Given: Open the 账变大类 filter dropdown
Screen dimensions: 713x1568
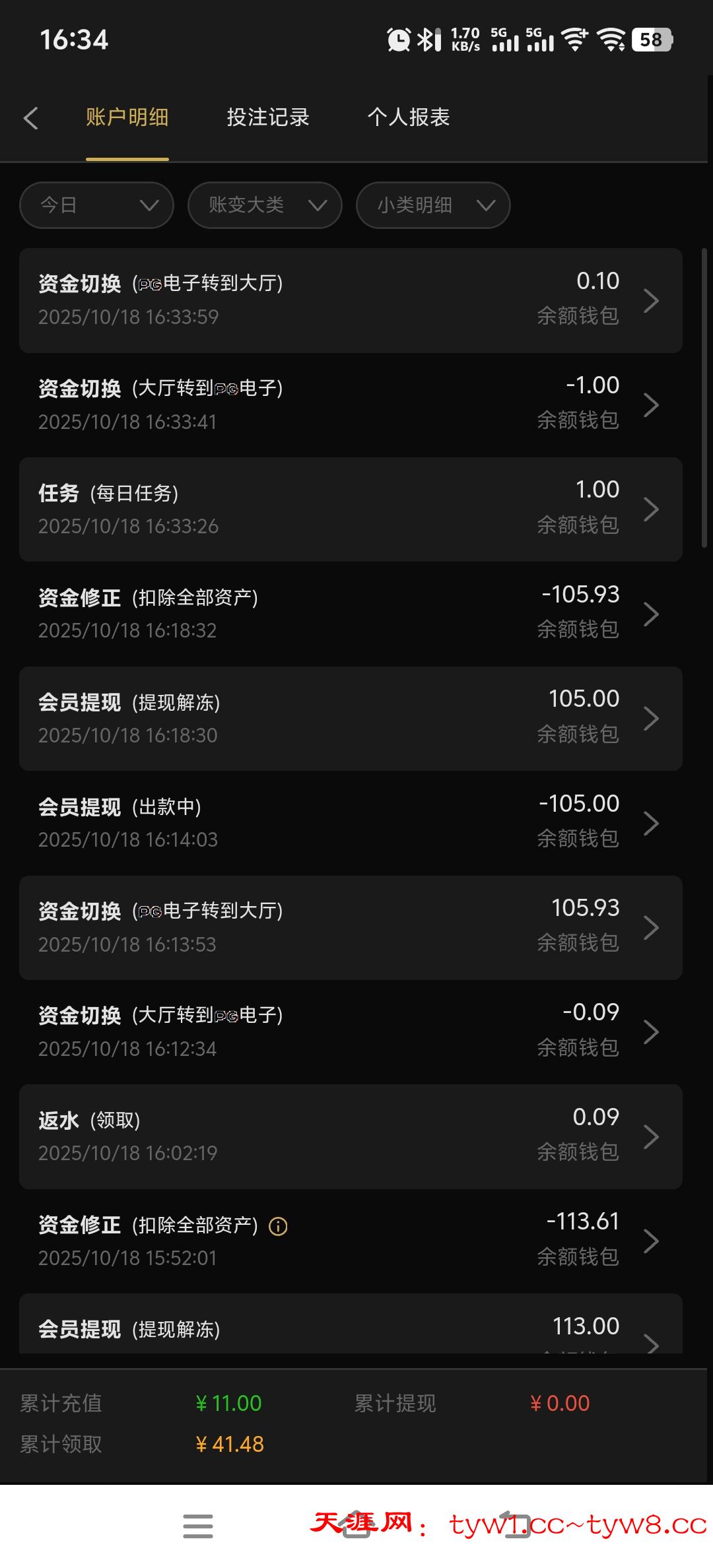Looking at the screenshot, I should (265, 205).
